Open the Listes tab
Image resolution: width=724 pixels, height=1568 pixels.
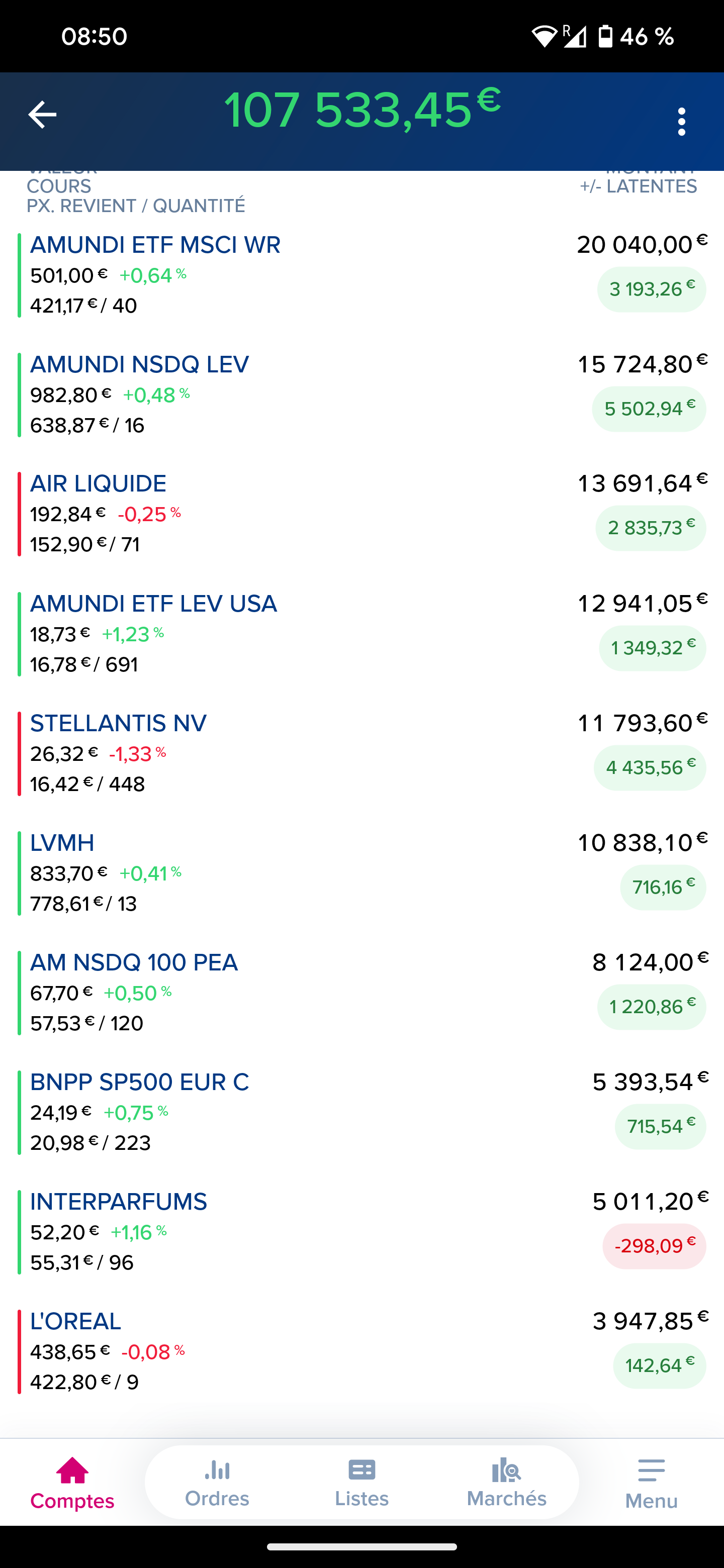click(x=361, y=1483)
